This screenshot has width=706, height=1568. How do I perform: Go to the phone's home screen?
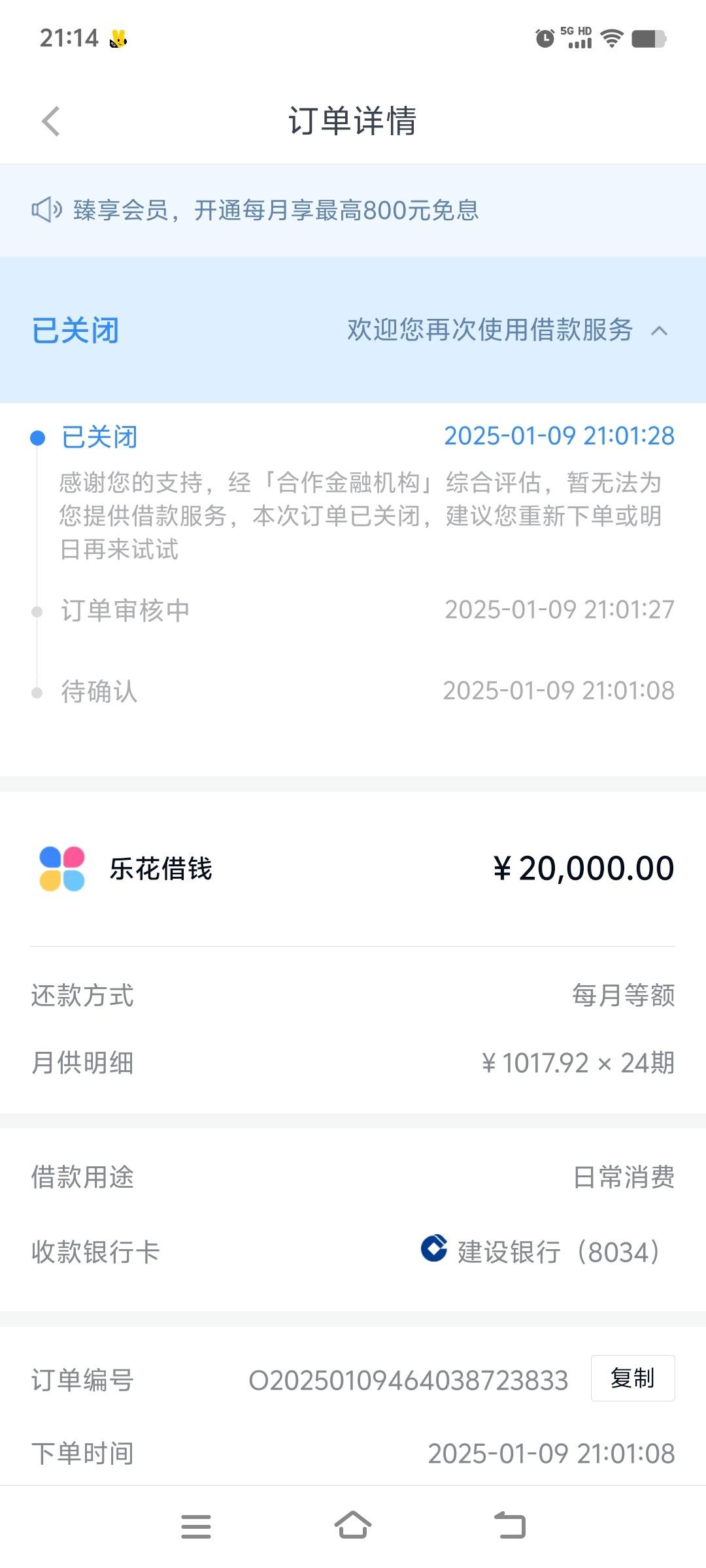point(353,1526)
